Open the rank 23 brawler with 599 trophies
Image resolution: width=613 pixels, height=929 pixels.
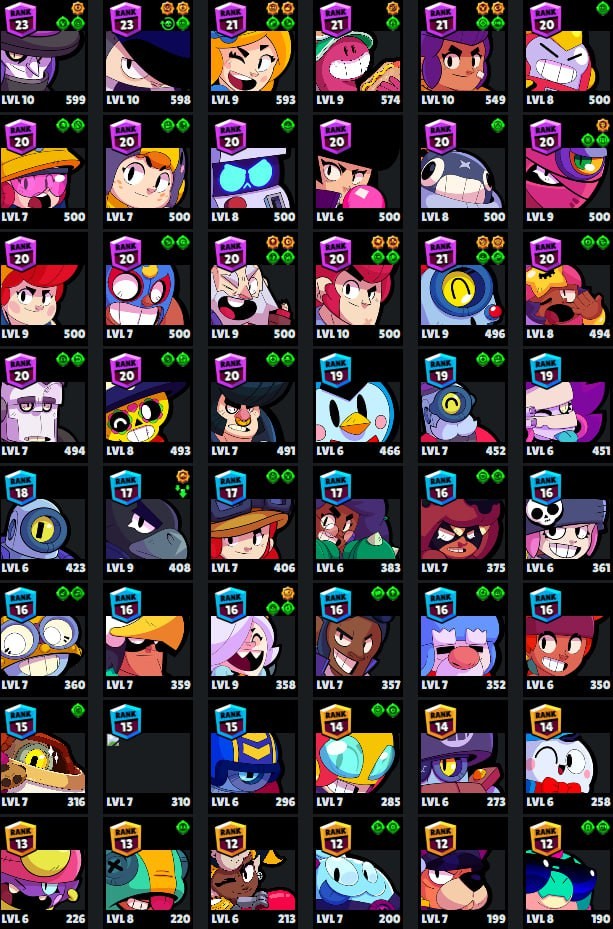tap(43, 55)
